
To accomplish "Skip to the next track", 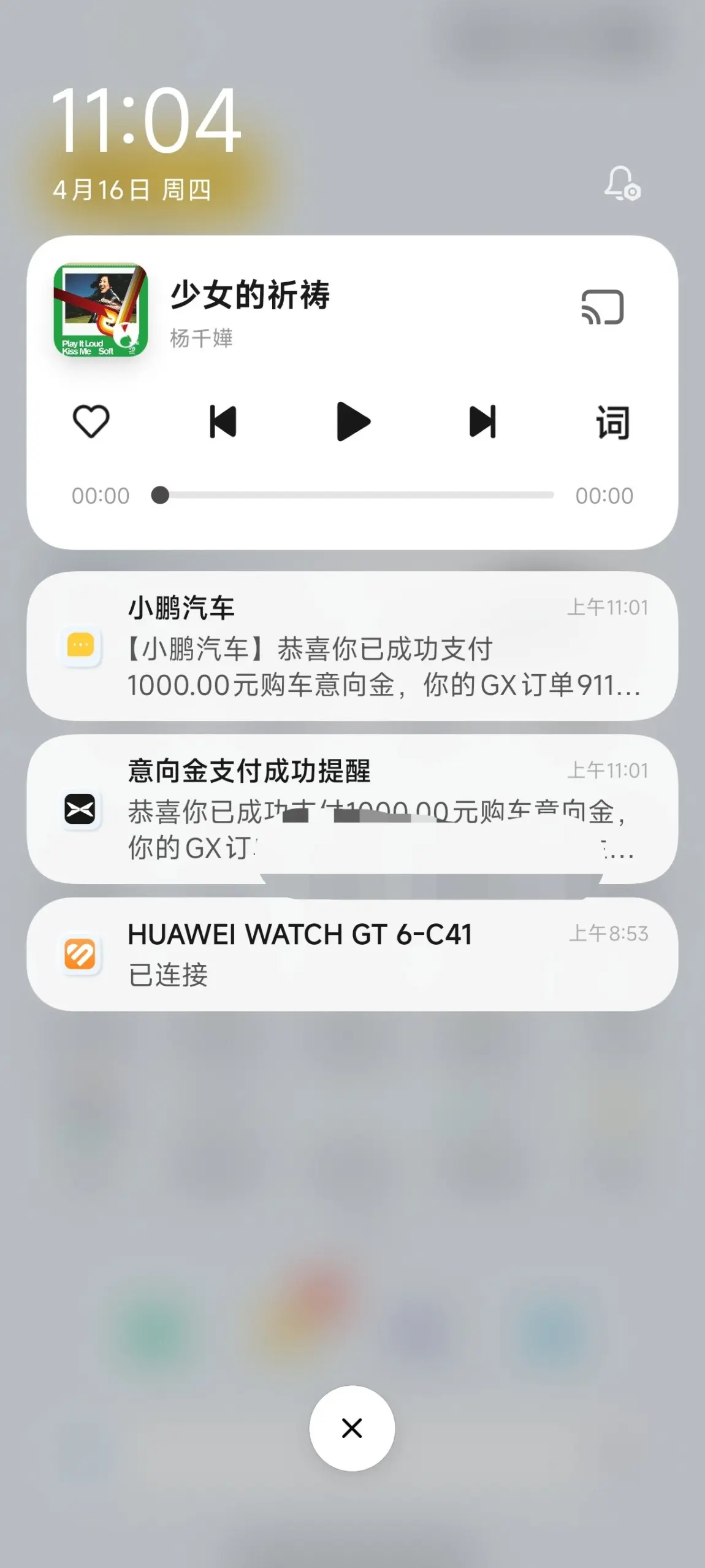I will 482,421.
